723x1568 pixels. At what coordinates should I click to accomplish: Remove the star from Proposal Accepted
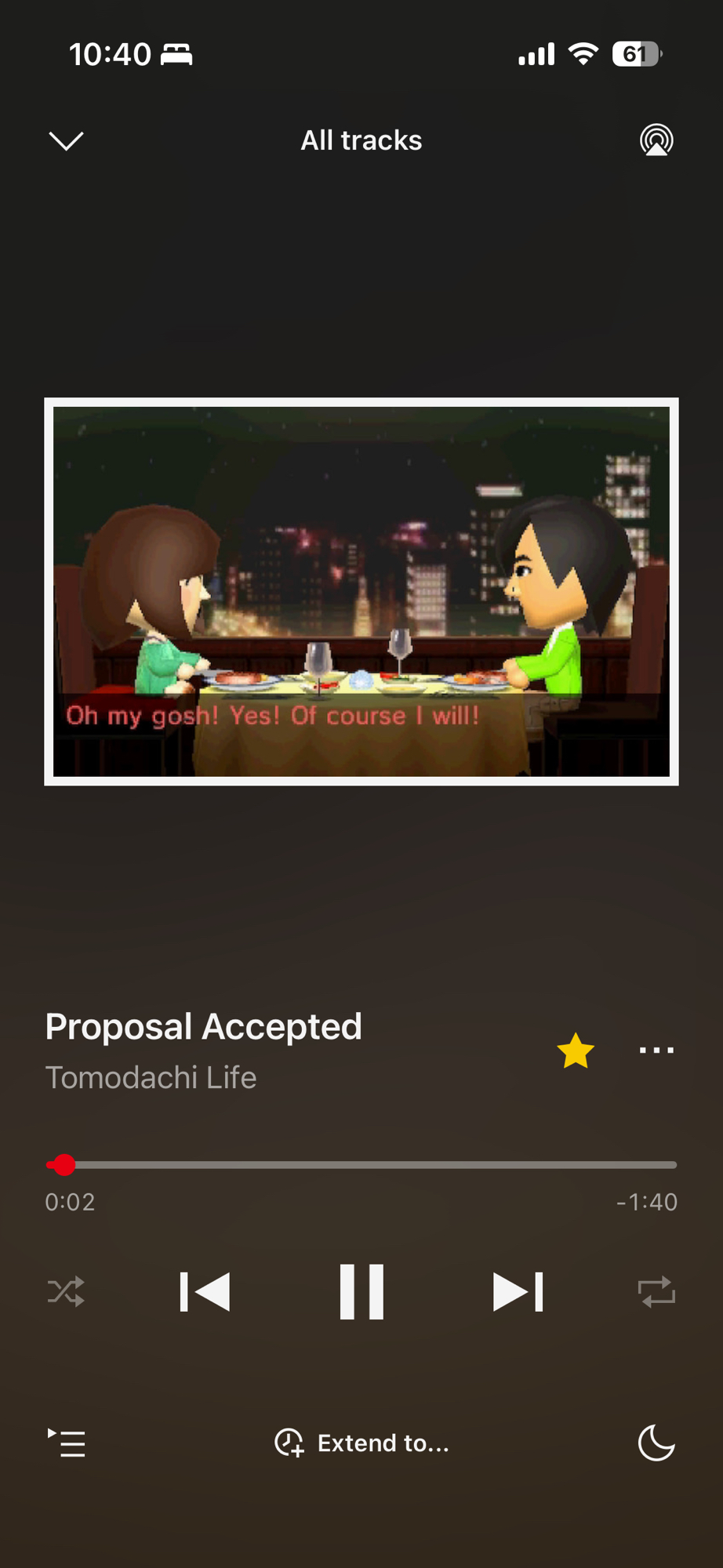tap(575, 1051)
